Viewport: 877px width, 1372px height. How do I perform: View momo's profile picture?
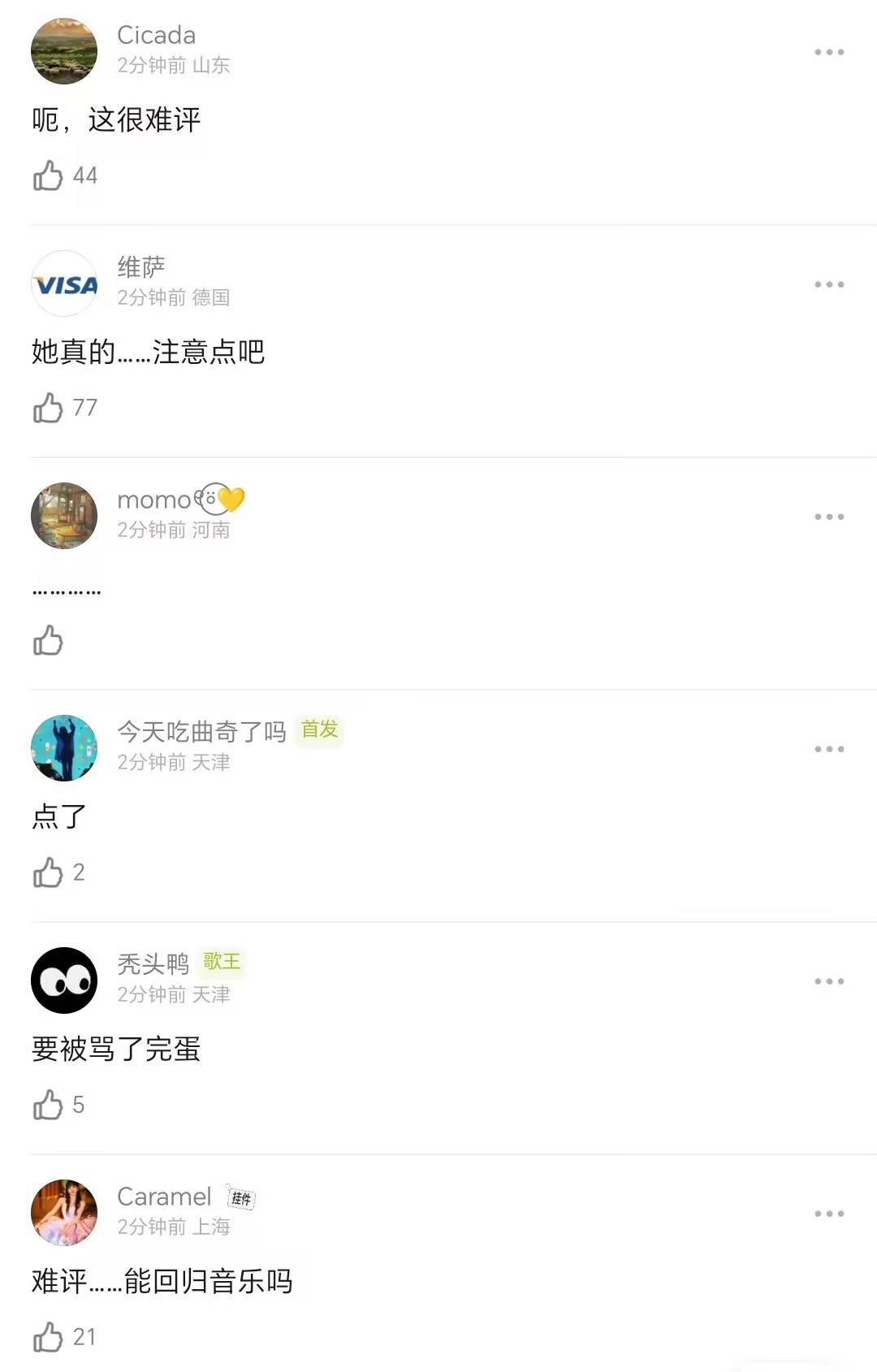[x=64, y=516]
